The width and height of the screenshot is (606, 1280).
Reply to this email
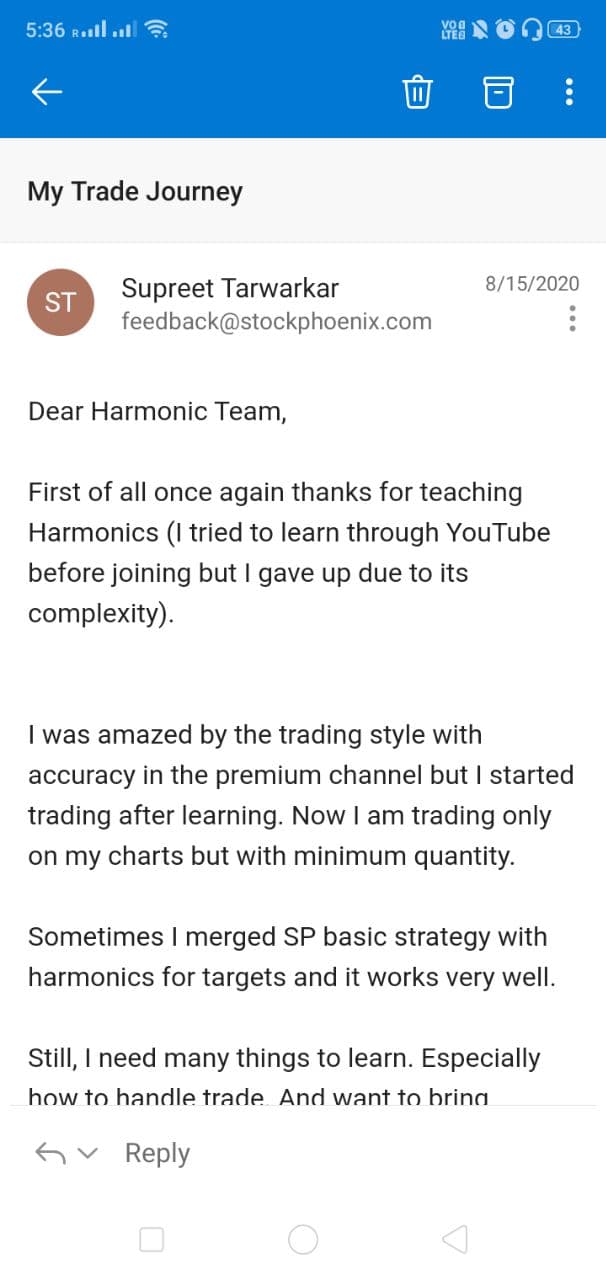[157, 1153]
